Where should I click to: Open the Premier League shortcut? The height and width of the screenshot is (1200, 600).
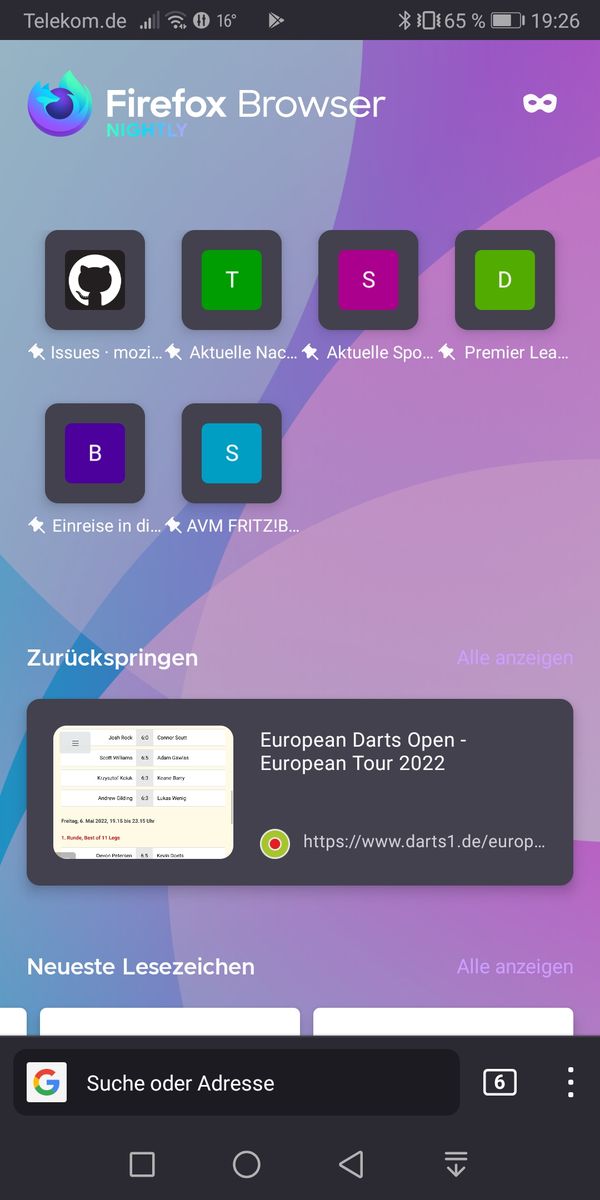coord(505,280)
